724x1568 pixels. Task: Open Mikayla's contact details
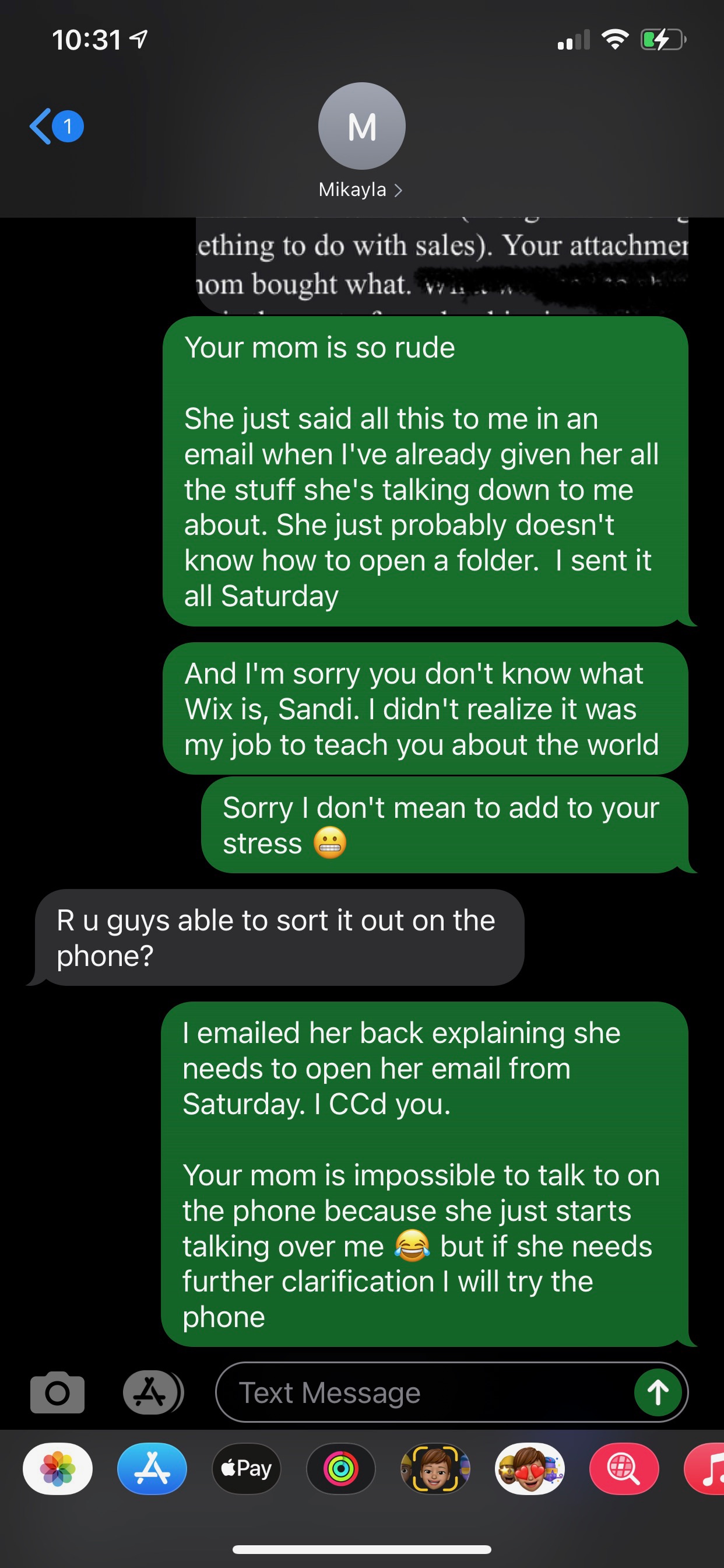[361, 140]
